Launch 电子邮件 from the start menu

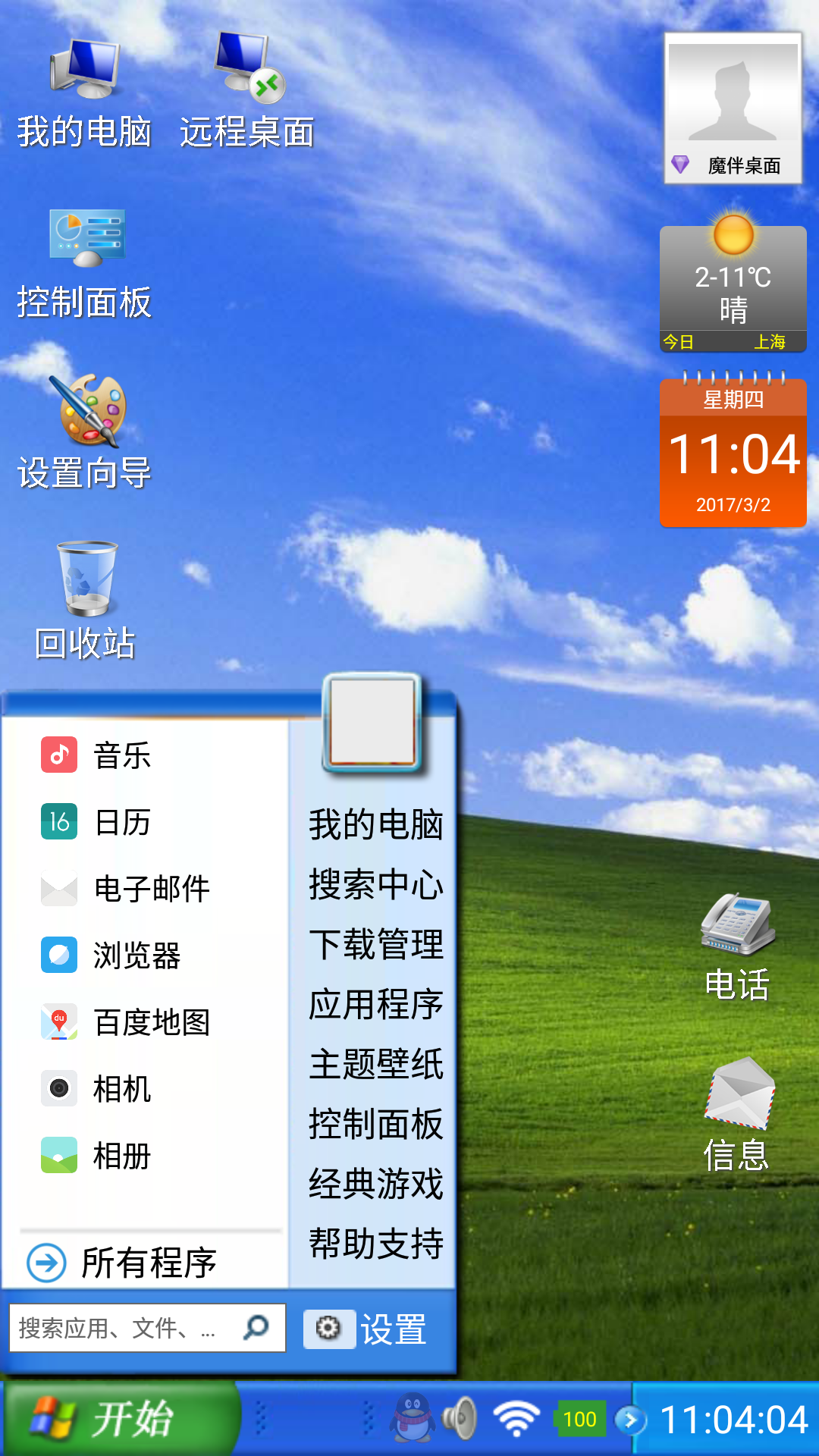(150, 889)
